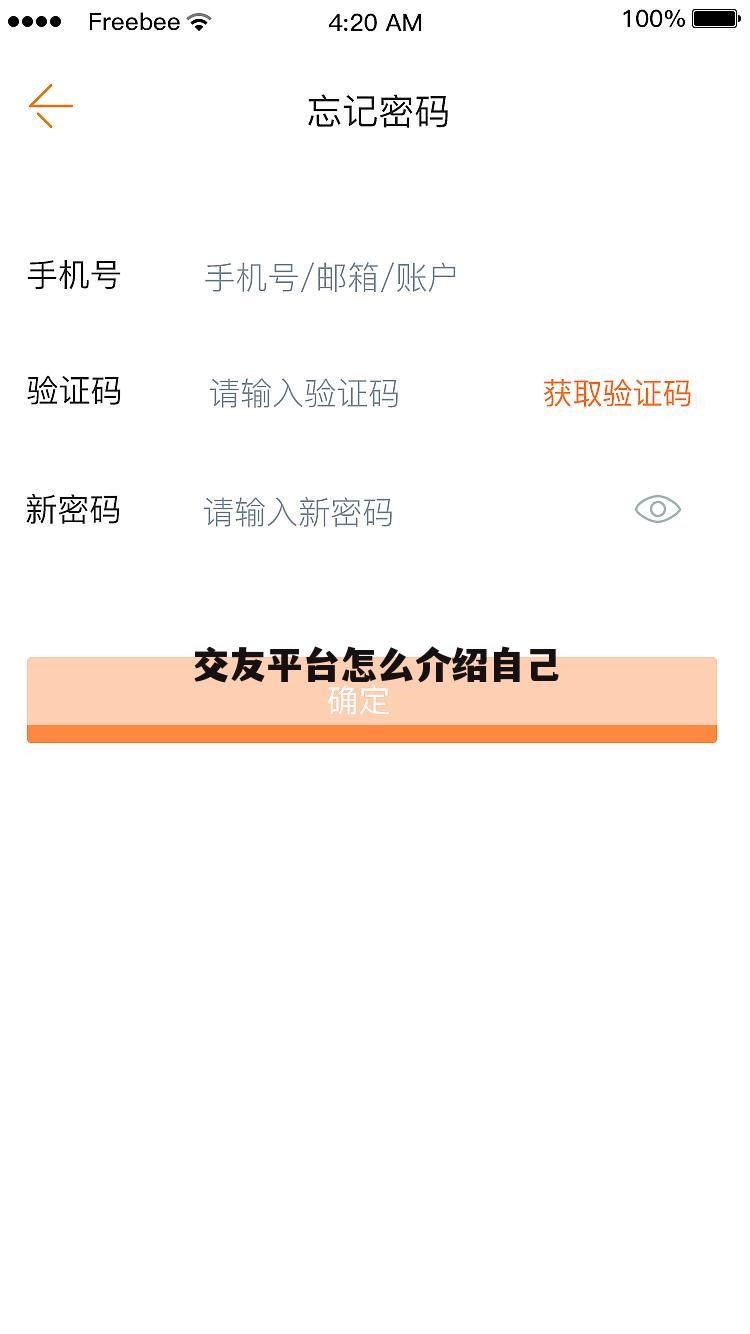750x1334 pixels.
Task: Tap the orange progress bar under 确定
Action: 372,736
